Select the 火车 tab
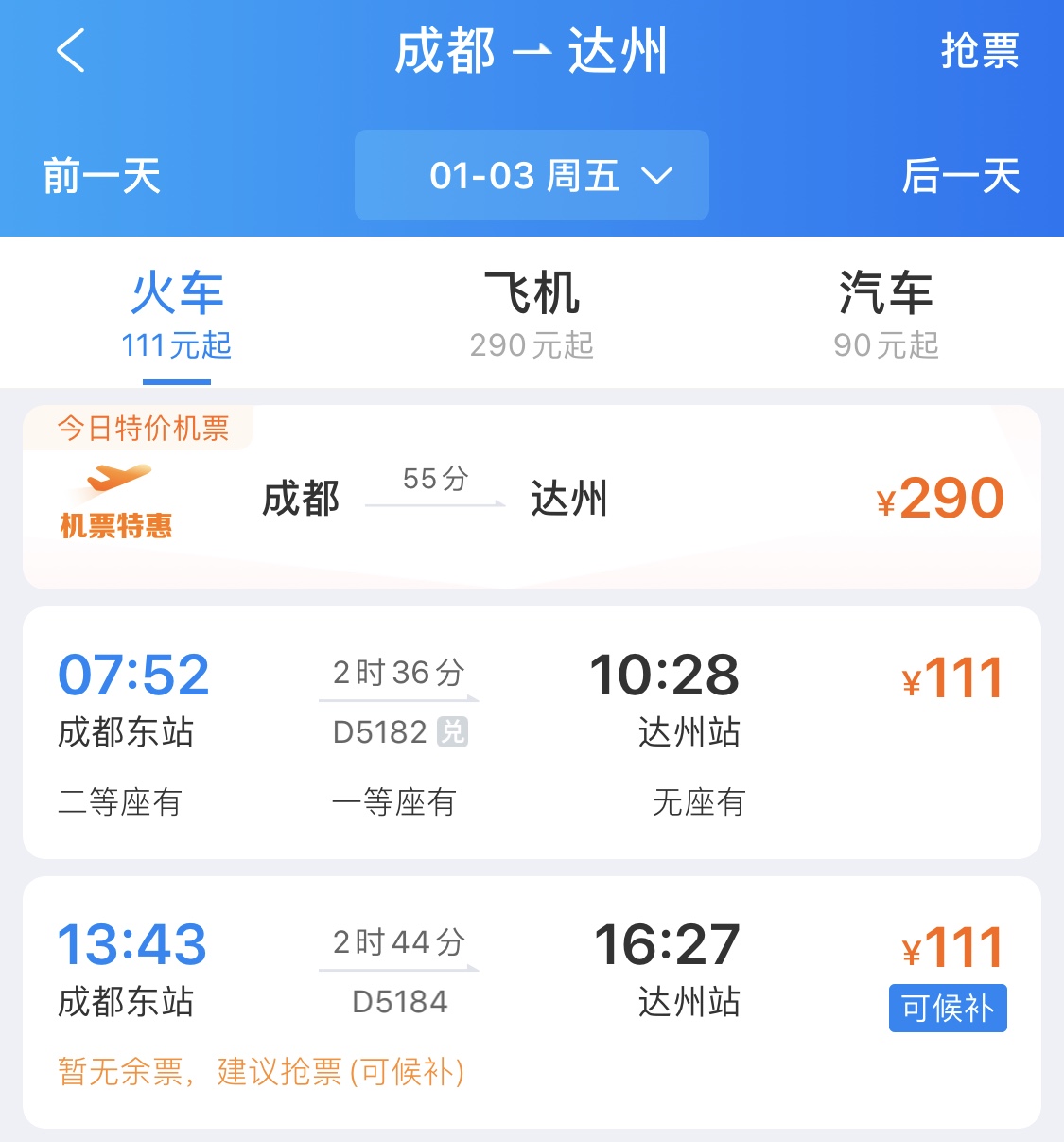This screenshot has height=1142, width=1064. click(x=176, y=312)
